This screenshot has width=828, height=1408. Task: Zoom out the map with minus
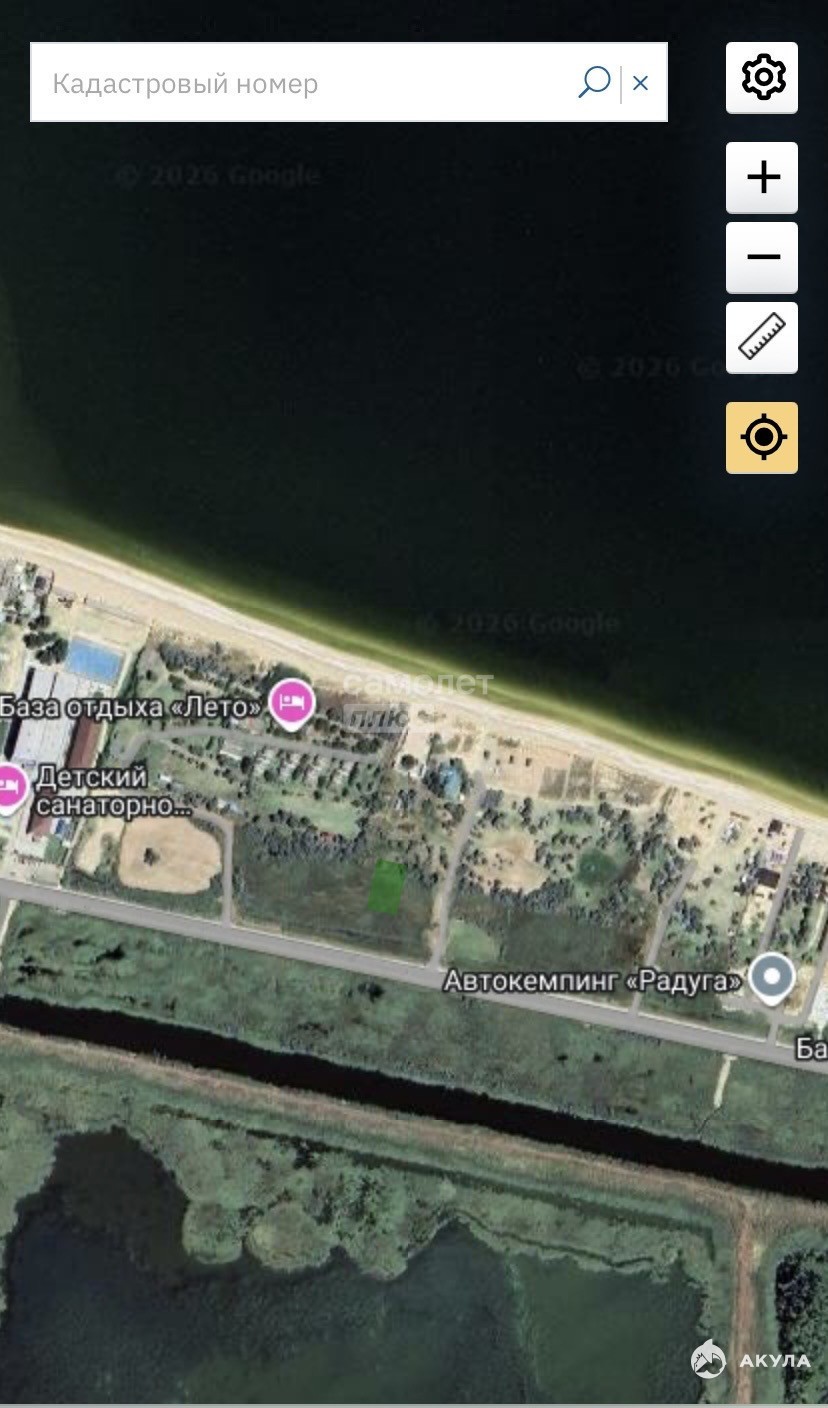coord(762,258)
